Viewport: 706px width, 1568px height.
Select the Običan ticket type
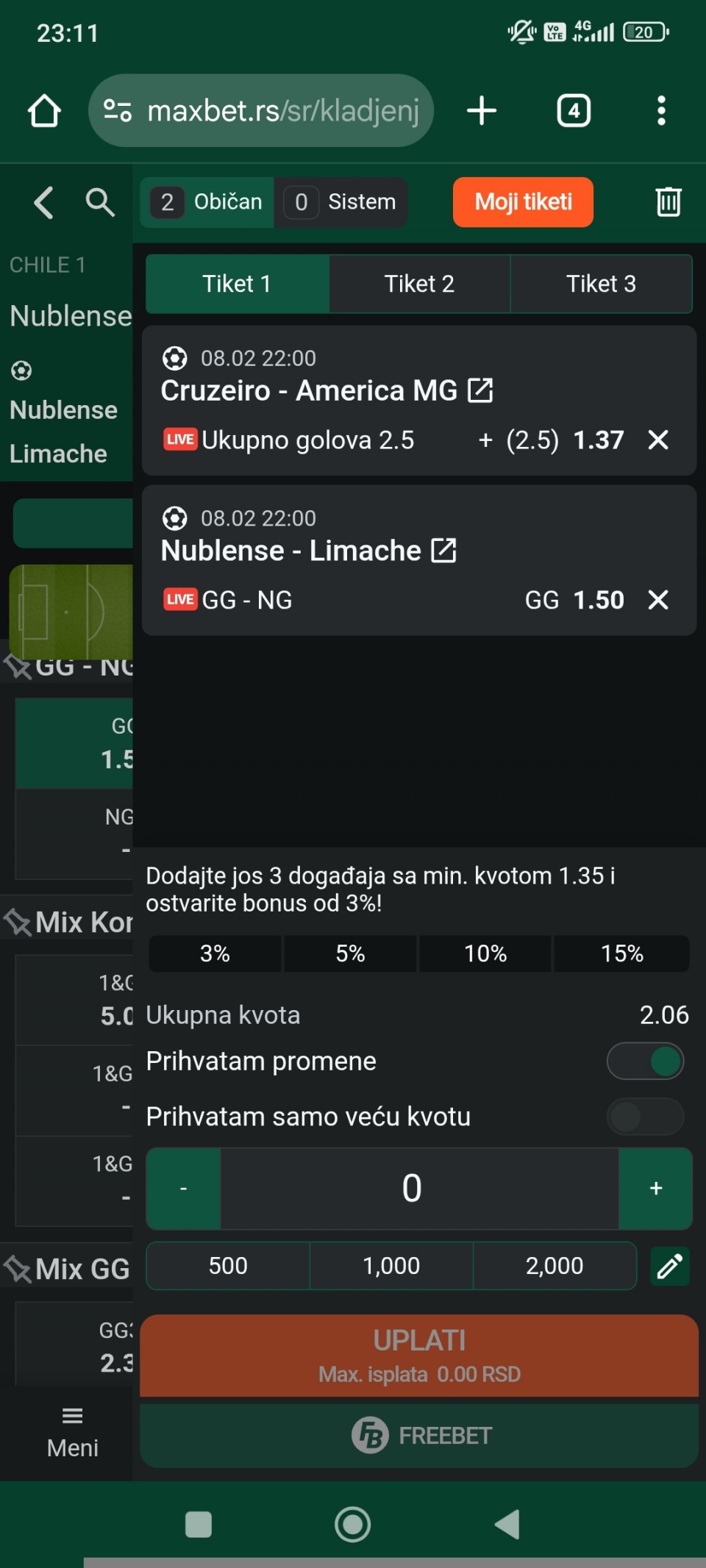(207, 202)
